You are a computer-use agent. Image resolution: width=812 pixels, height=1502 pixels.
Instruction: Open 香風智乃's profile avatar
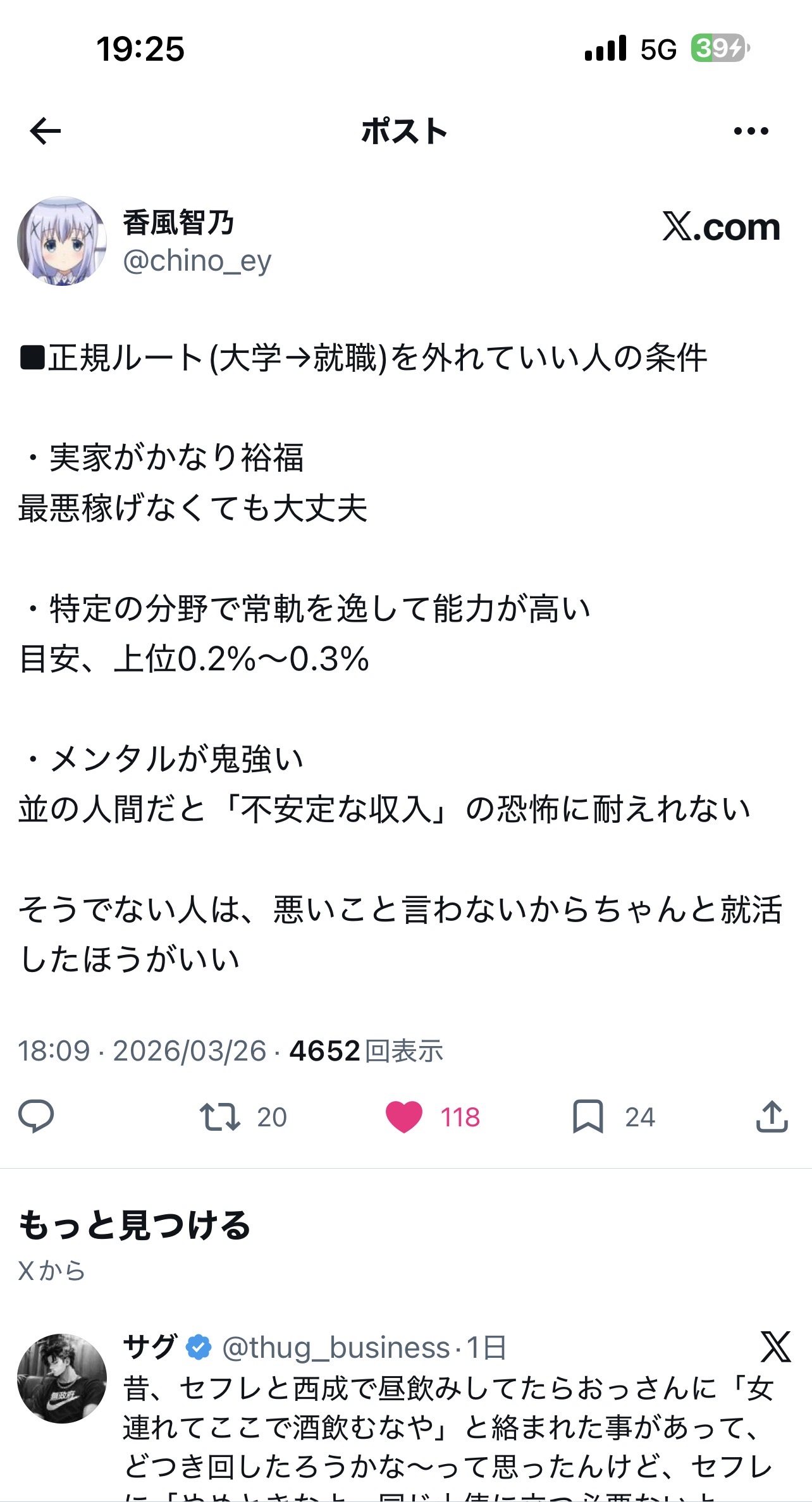[x=62, y=241]
